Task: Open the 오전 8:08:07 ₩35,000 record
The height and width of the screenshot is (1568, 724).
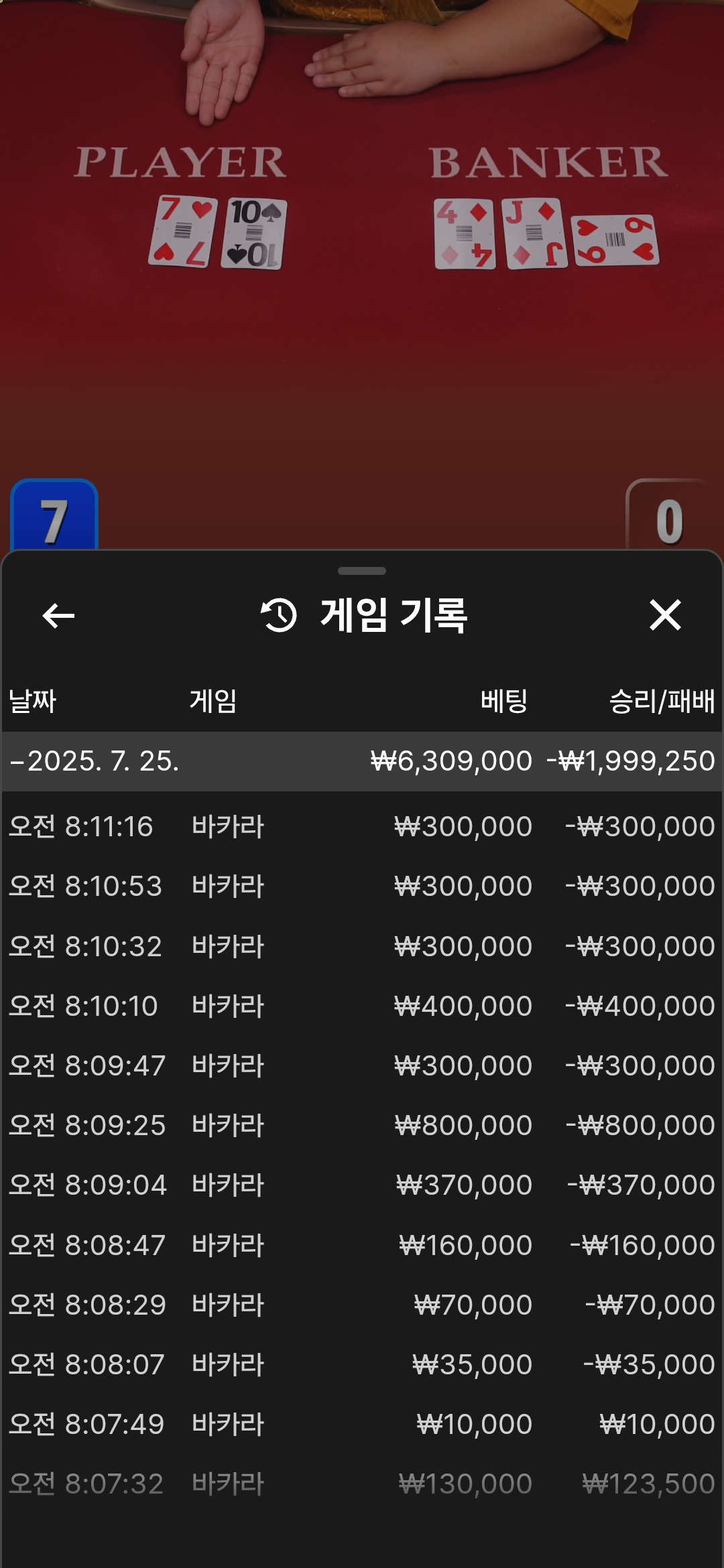Action: coord(362,1364)
